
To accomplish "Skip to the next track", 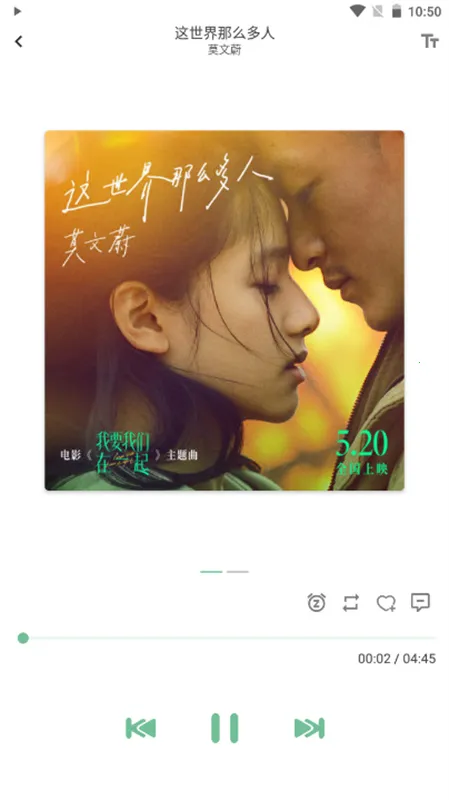I will (309, 728).
